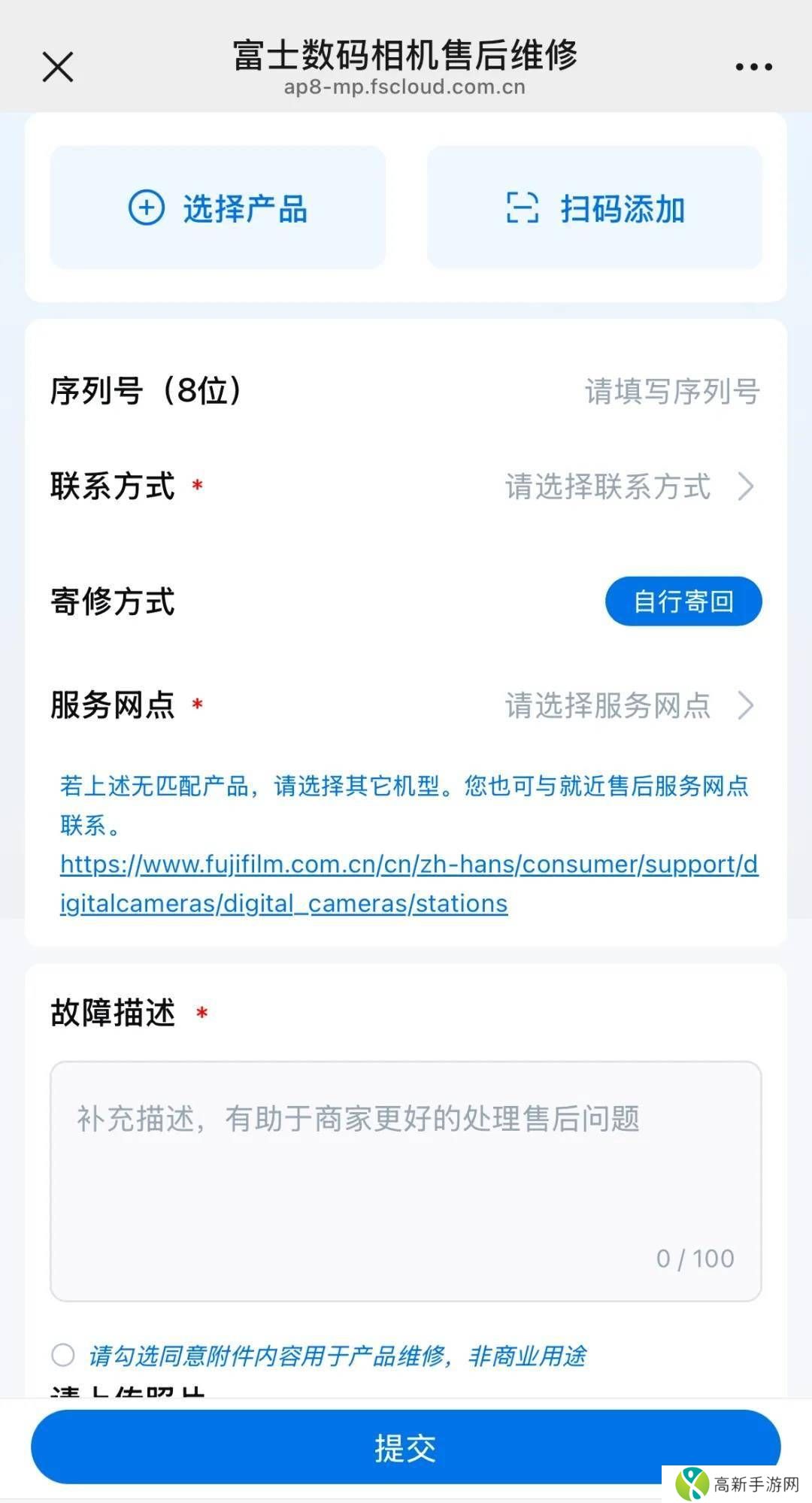Tap 选择产品 to choose a product
Viewport: 812px width, 1503px height.
(x=218, y=208)
